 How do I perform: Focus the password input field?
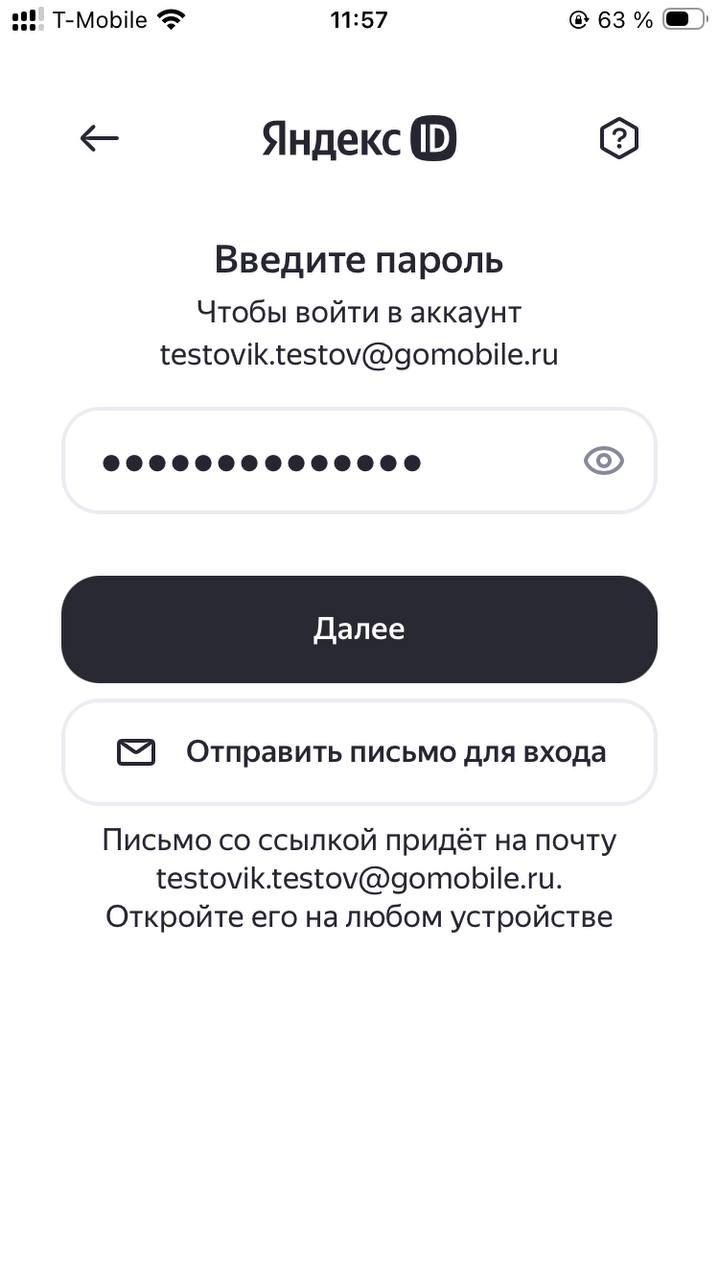click(x=320, y=462)
